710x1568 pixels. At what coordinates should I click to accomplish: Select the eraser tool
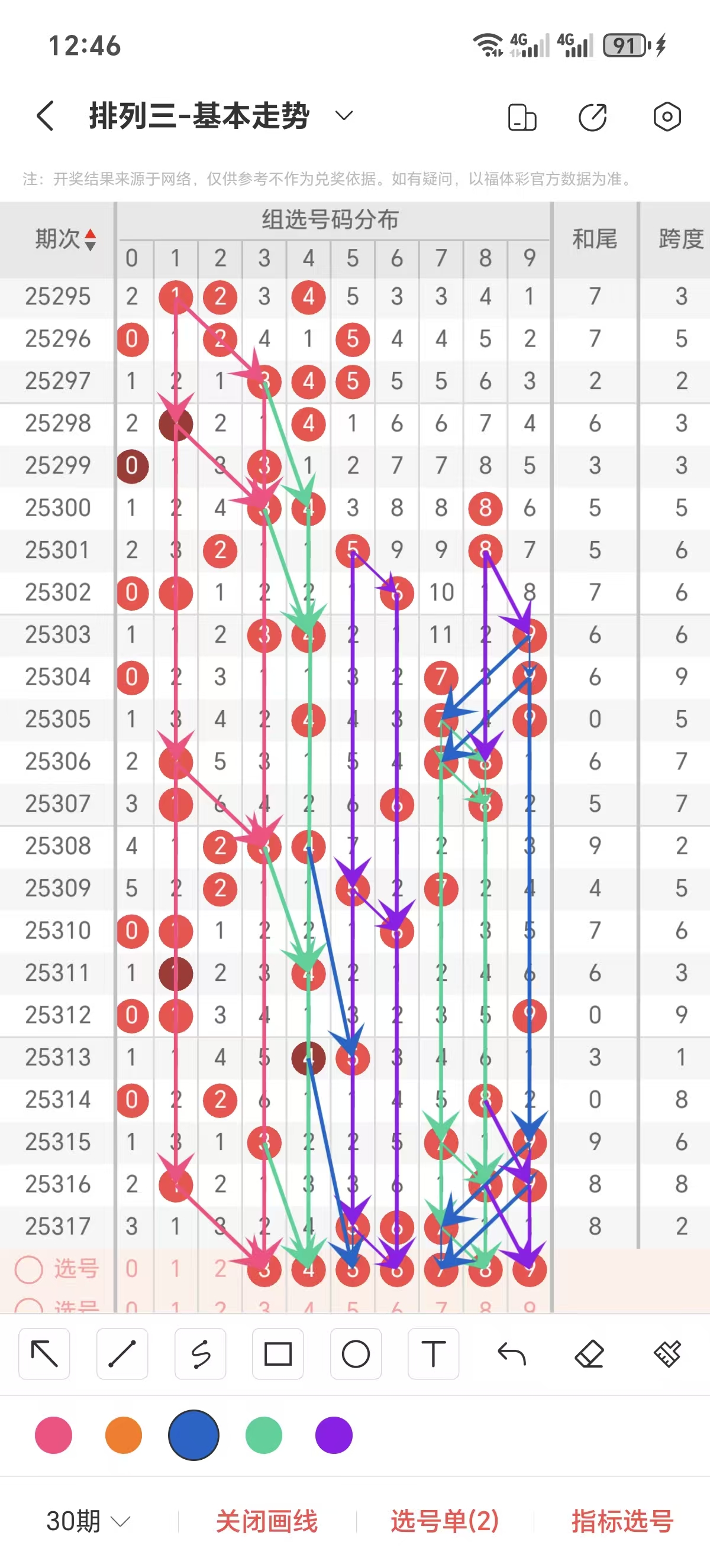pyautogui.click(x=589, y=1355)
